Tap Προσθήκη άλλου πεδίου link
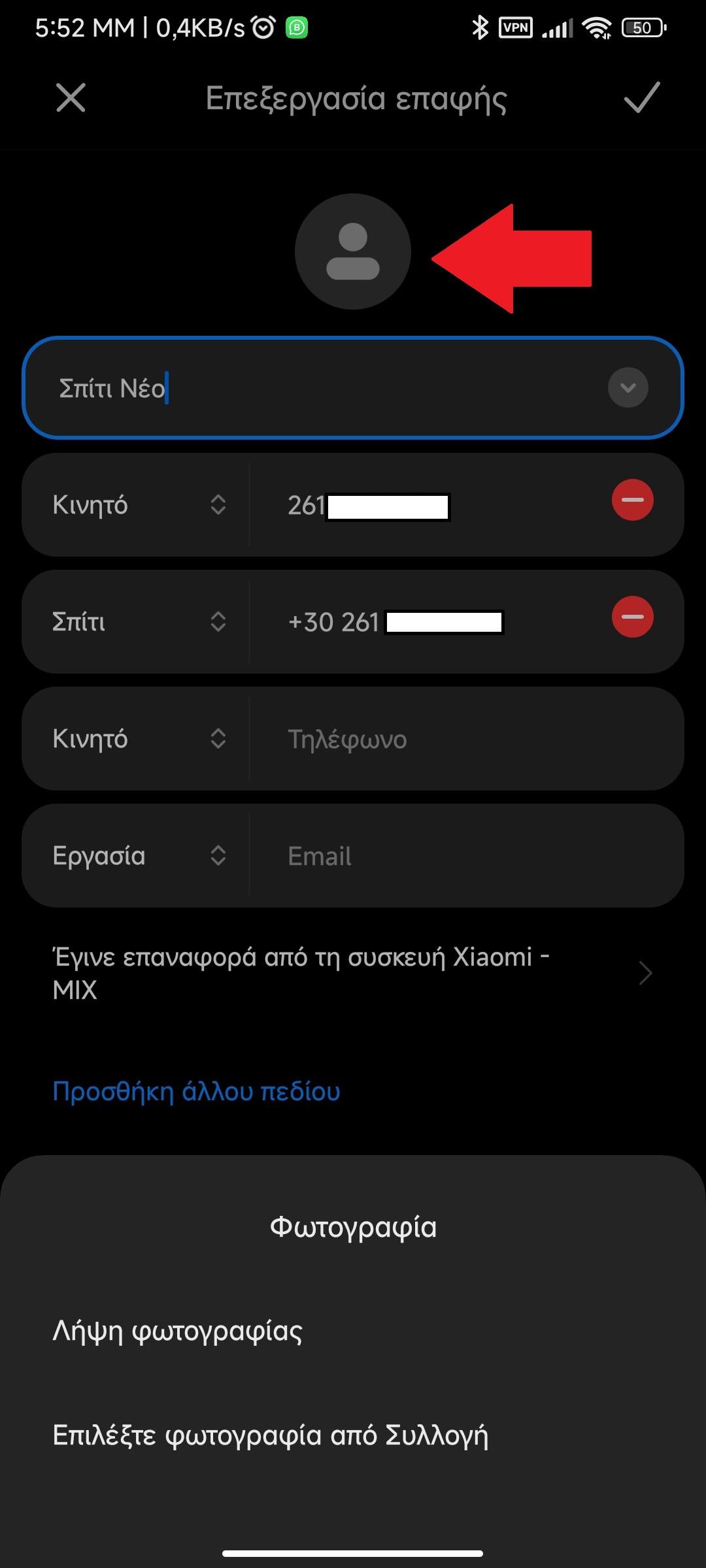Viewport: 706px width, 1568px height. [x=196, y=1092]
